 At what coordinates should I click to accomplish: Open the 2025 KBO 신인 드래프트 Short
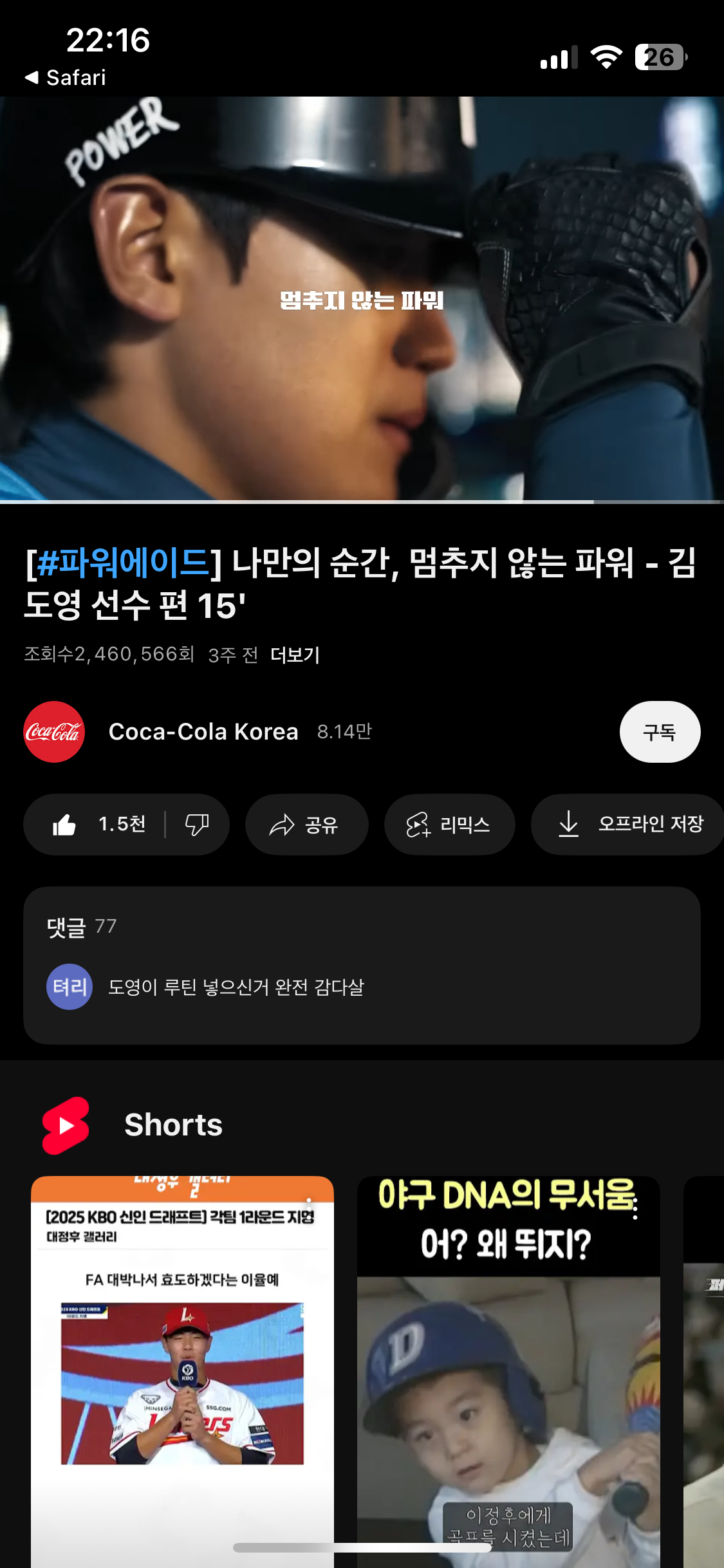click(182, 1371)
